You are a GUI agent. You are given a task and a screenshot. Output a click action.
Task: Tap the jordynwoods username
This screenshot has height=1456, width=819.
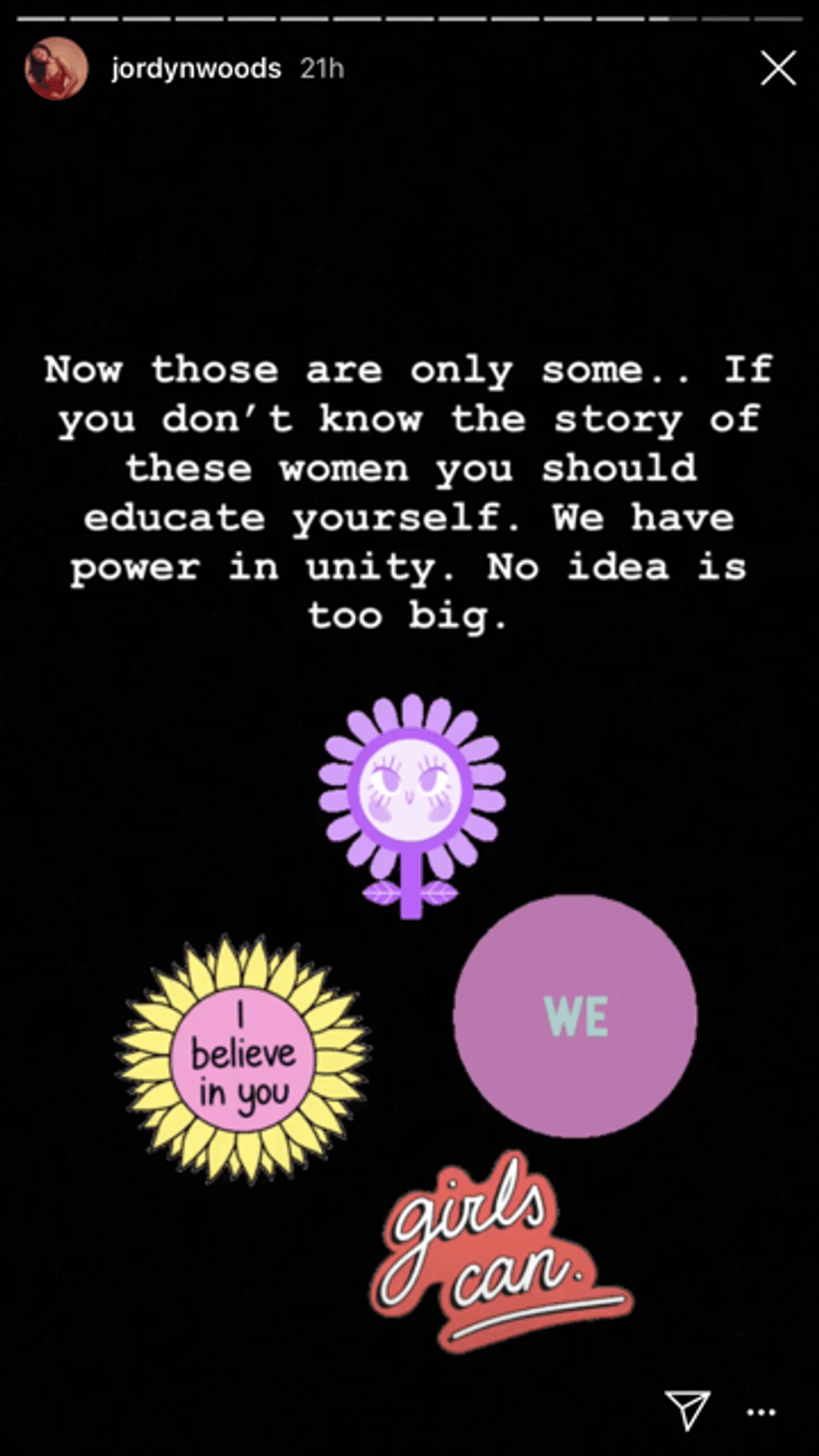pos(196,69)
